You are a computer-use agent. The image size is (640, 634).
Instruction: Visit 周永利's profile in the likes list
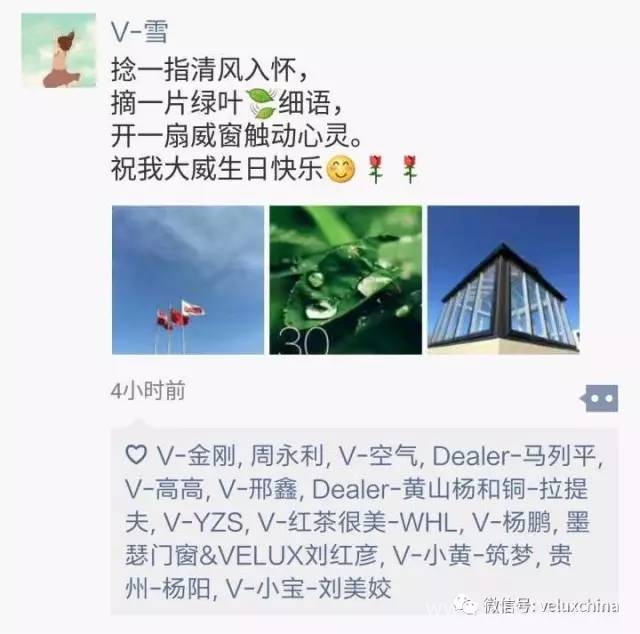coord(285,456)
